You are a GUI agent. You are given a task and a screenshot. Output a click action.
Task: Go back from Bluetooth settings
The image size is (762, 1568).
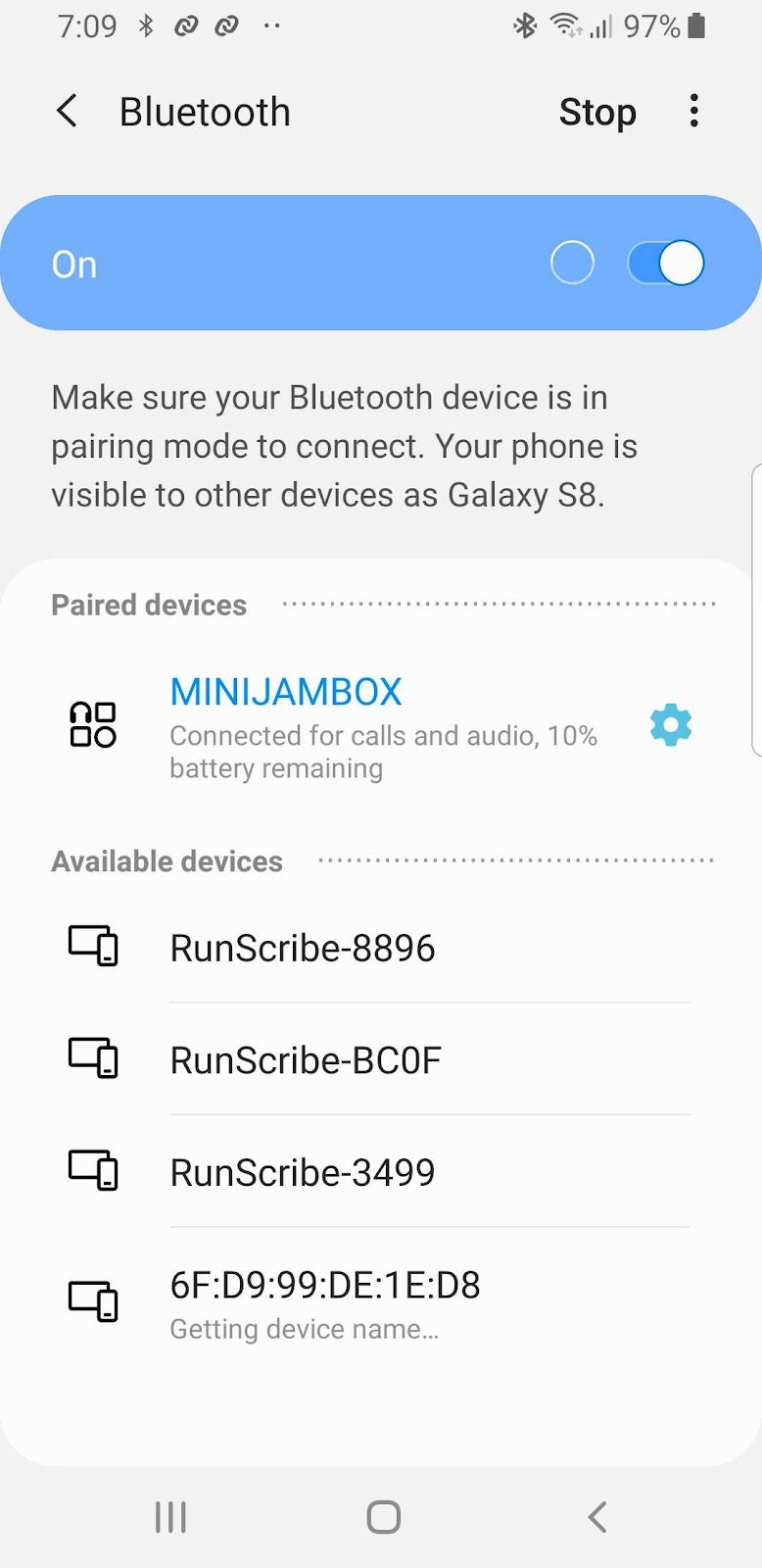(67, 112)
